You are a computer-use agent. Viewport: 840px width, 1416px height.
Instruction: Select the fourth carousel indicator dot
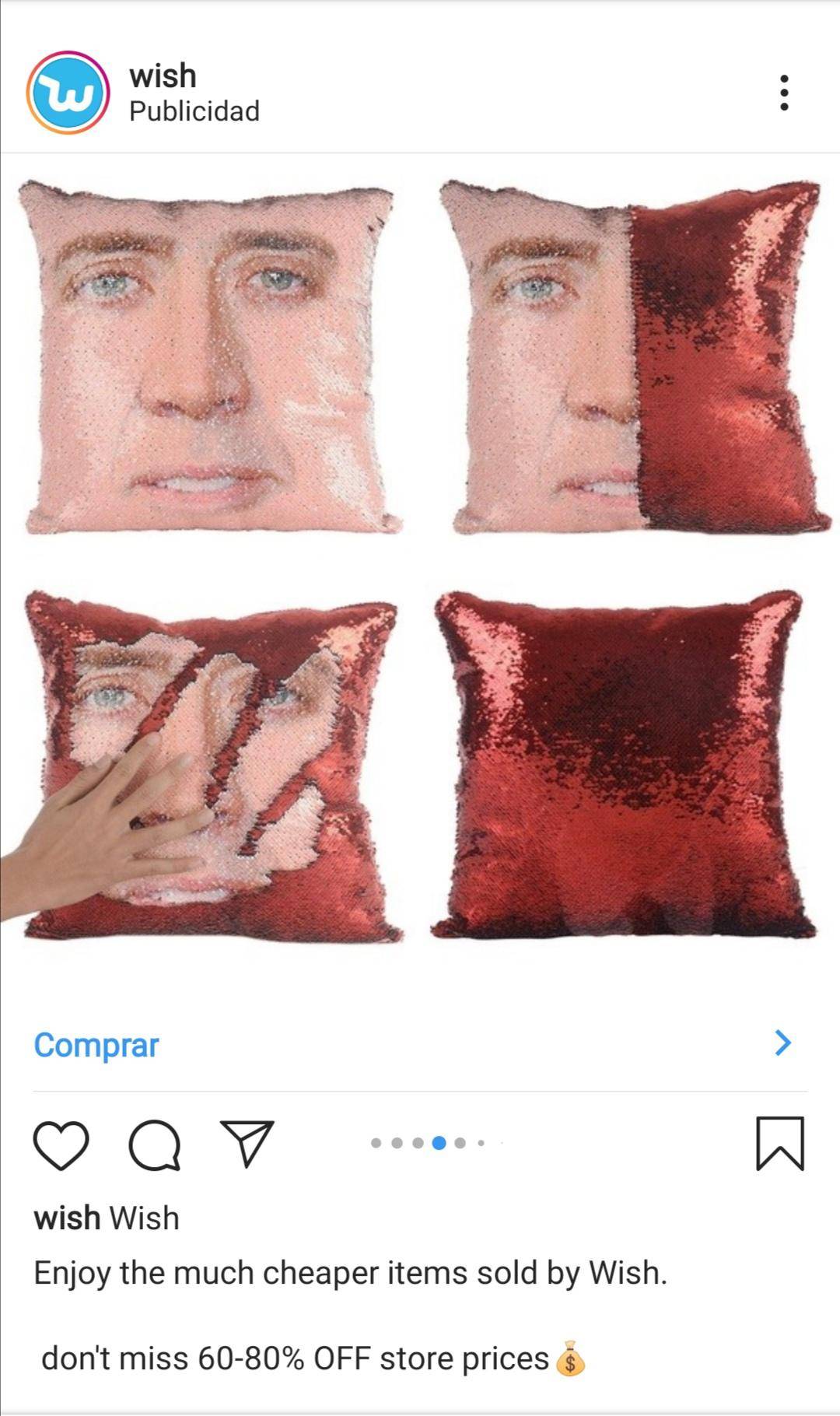[x=438, y=1144]
